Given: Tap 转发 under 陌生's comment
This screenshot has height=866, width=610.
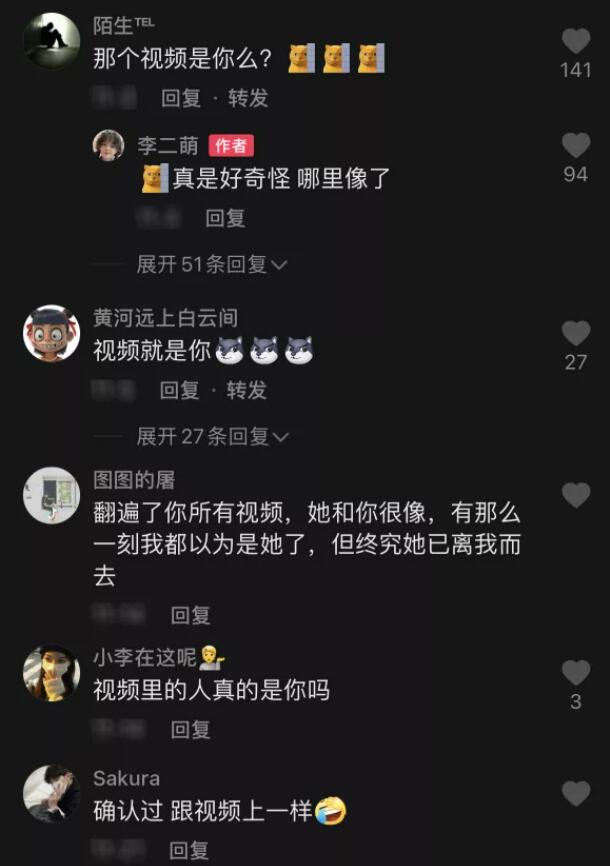Looking at the screenshot, I should [248, 98].
